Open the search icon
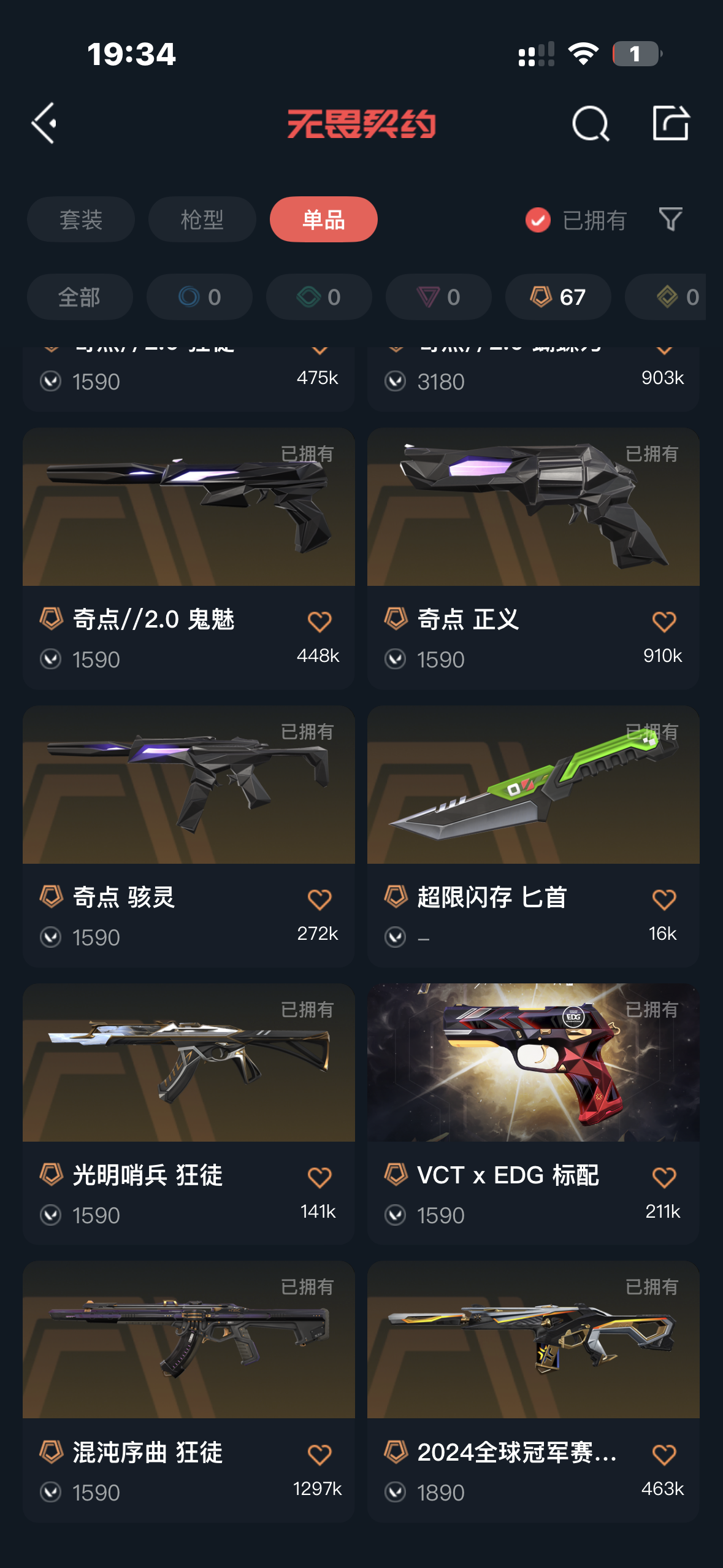The image size is (723, 1568). [590, 123]
